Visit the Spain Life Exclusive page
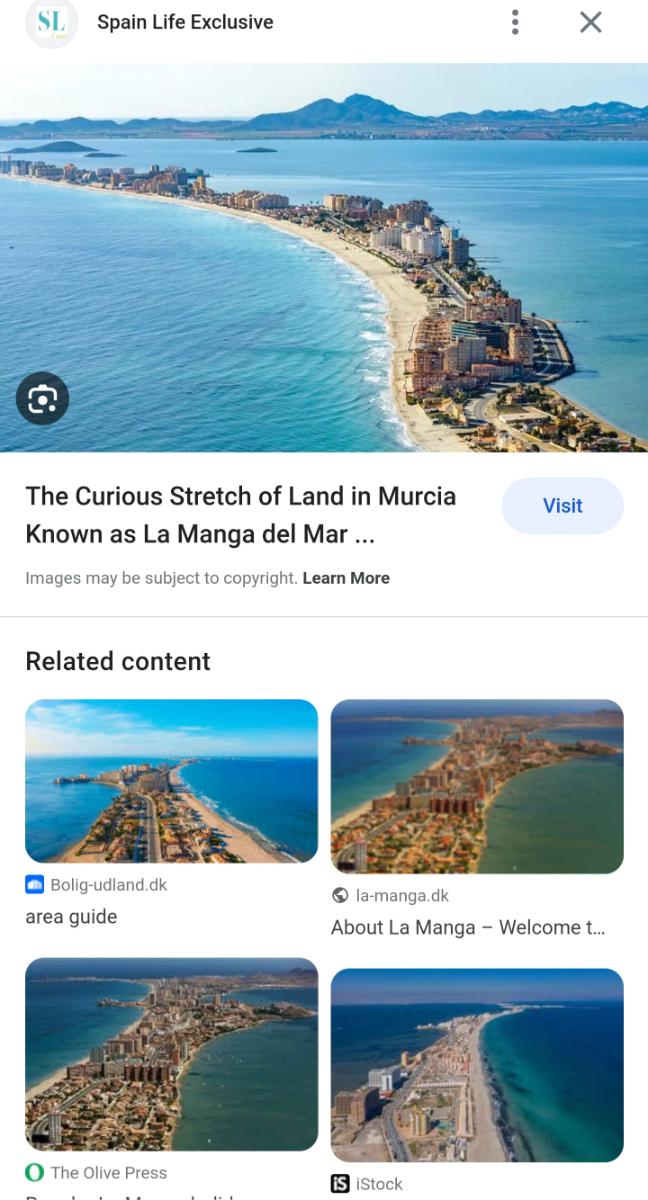The image size is (648, 1200). [x=562, y=506]
